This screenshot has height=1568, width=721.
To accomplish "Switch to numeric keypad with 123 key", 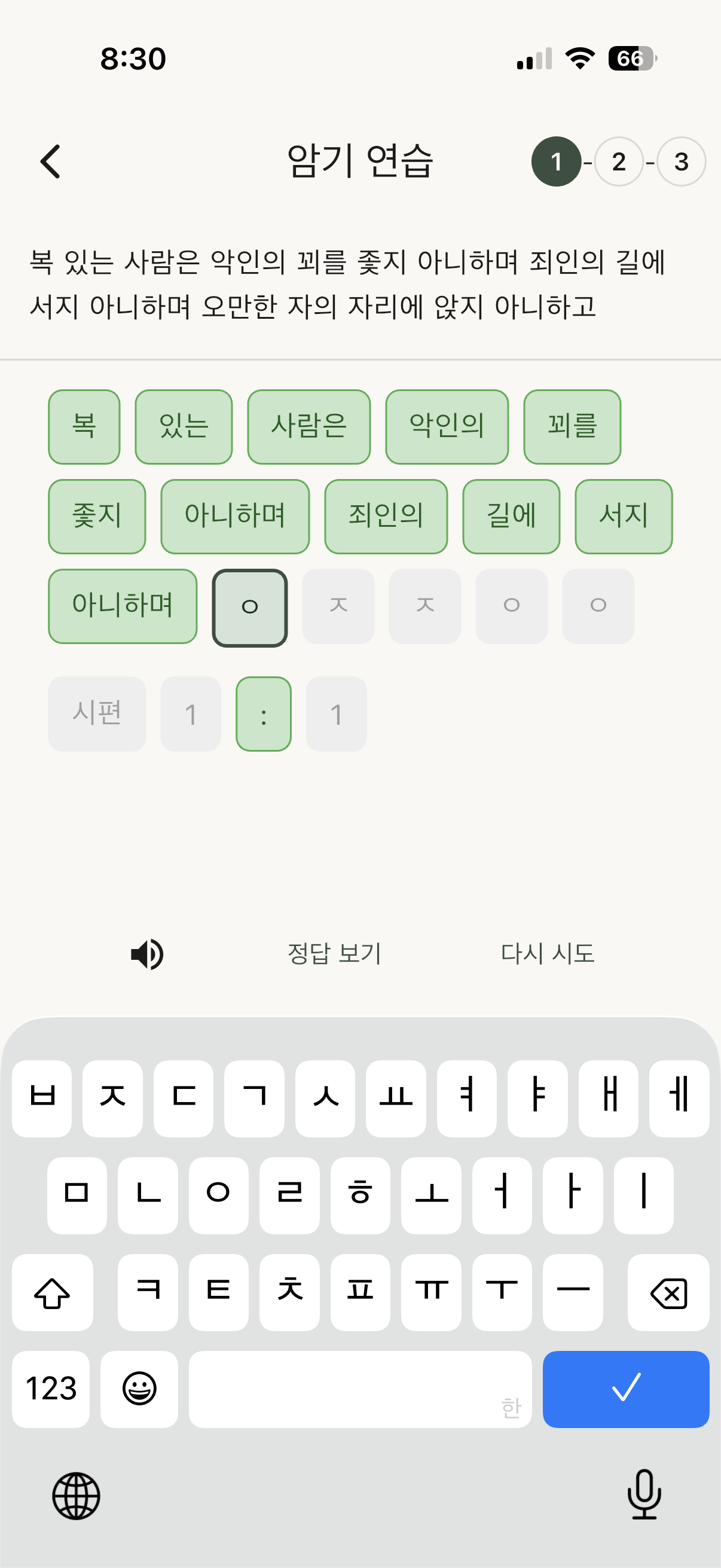I will [x=50, y=1390].
